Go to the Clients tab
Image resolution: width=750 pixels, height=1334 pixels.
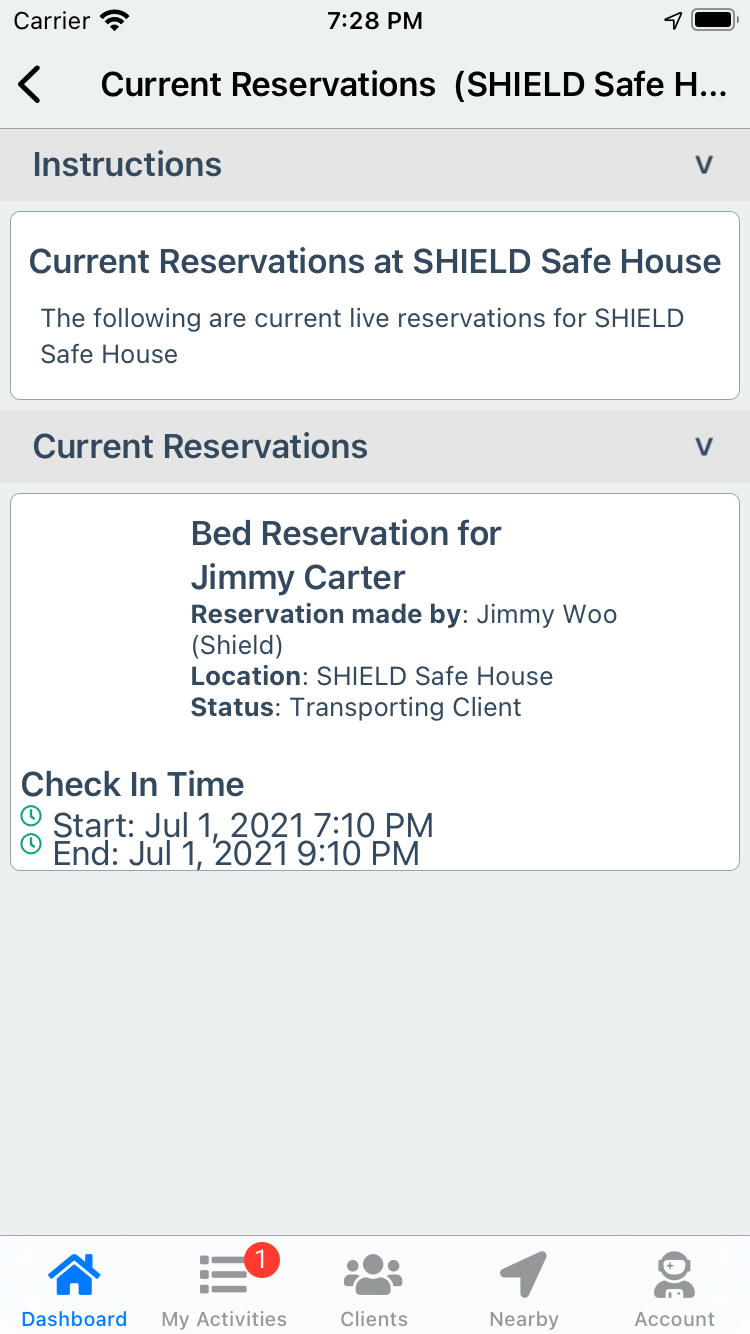point(374,1290)
